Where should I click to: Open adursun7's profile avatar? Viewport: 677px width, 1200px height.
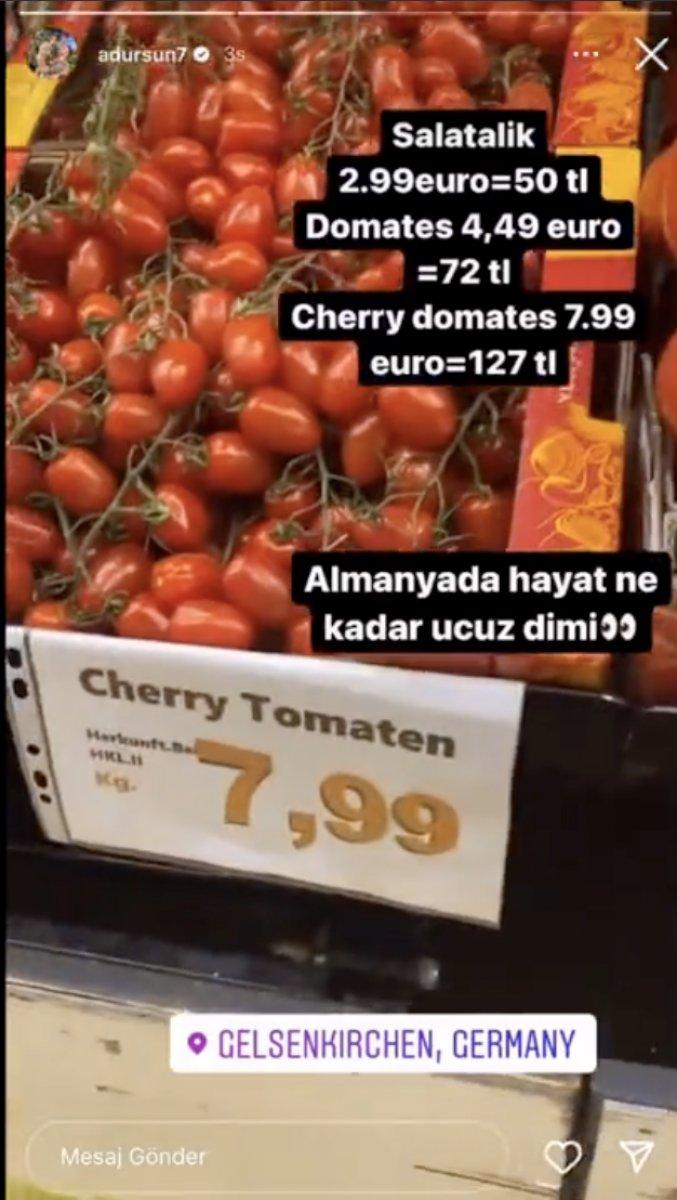tap(51, 54)
